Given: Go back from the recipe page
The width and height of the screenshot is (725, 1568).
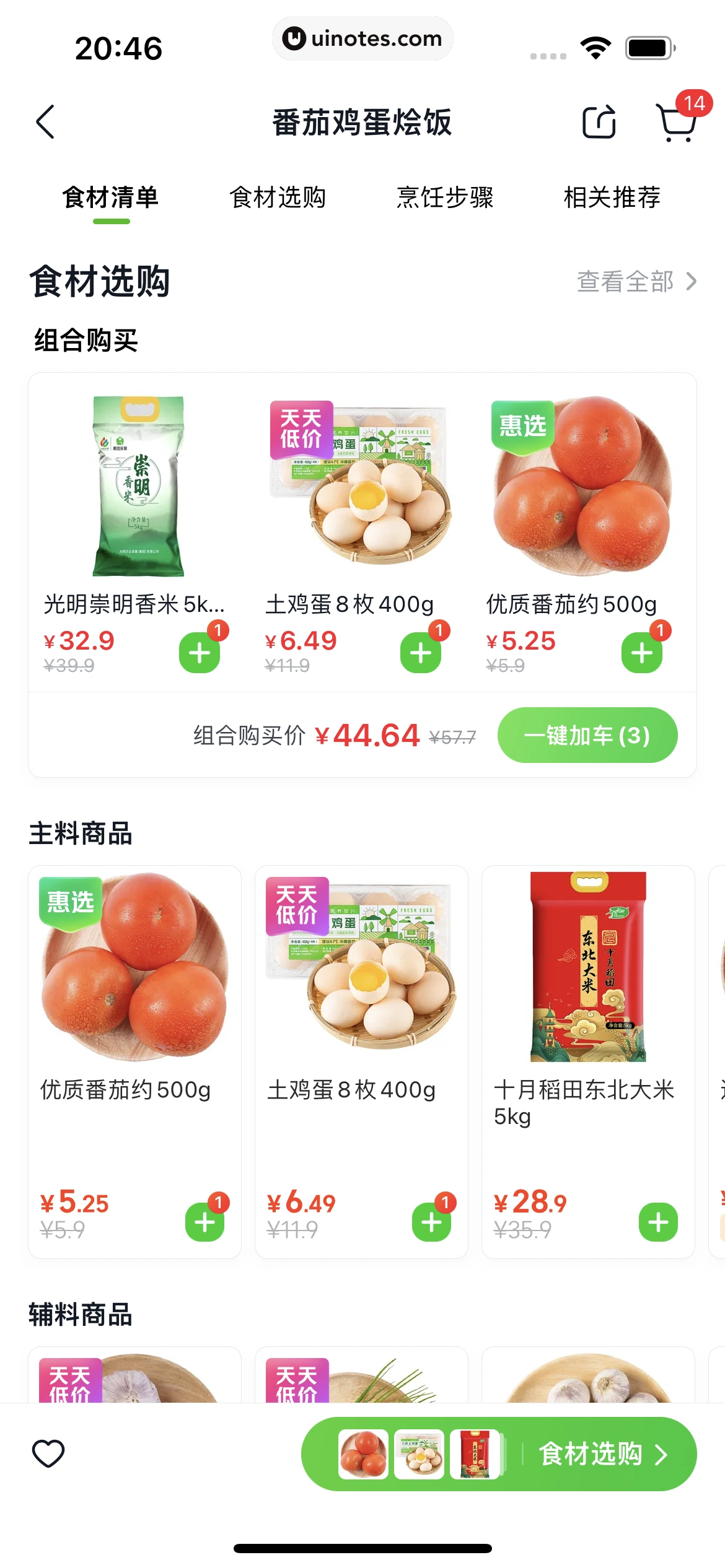Looking at the screenshot, I should 45,122.
